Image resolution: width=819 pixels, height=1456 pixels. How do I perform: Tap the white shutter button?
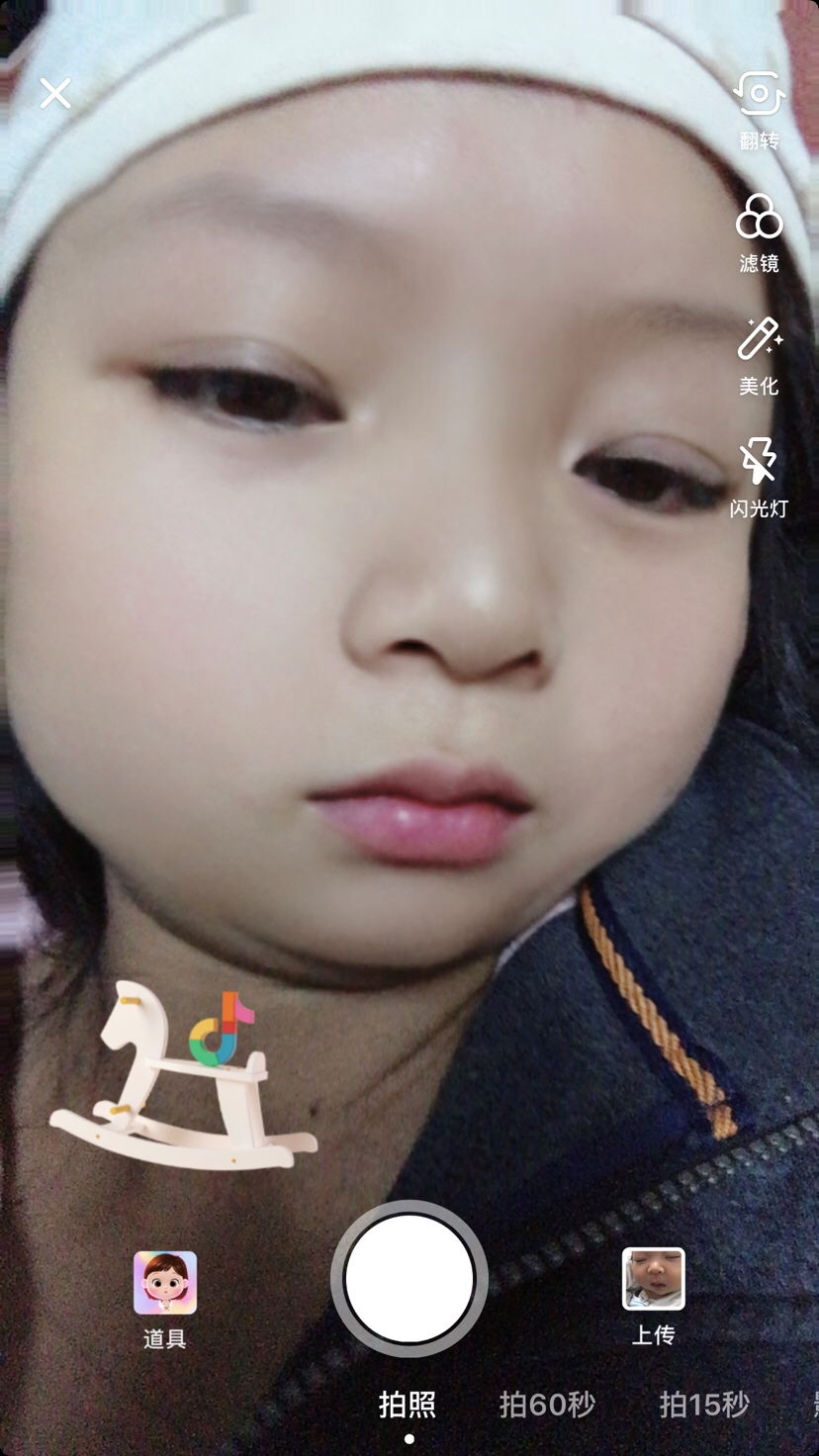point(409,1278)
